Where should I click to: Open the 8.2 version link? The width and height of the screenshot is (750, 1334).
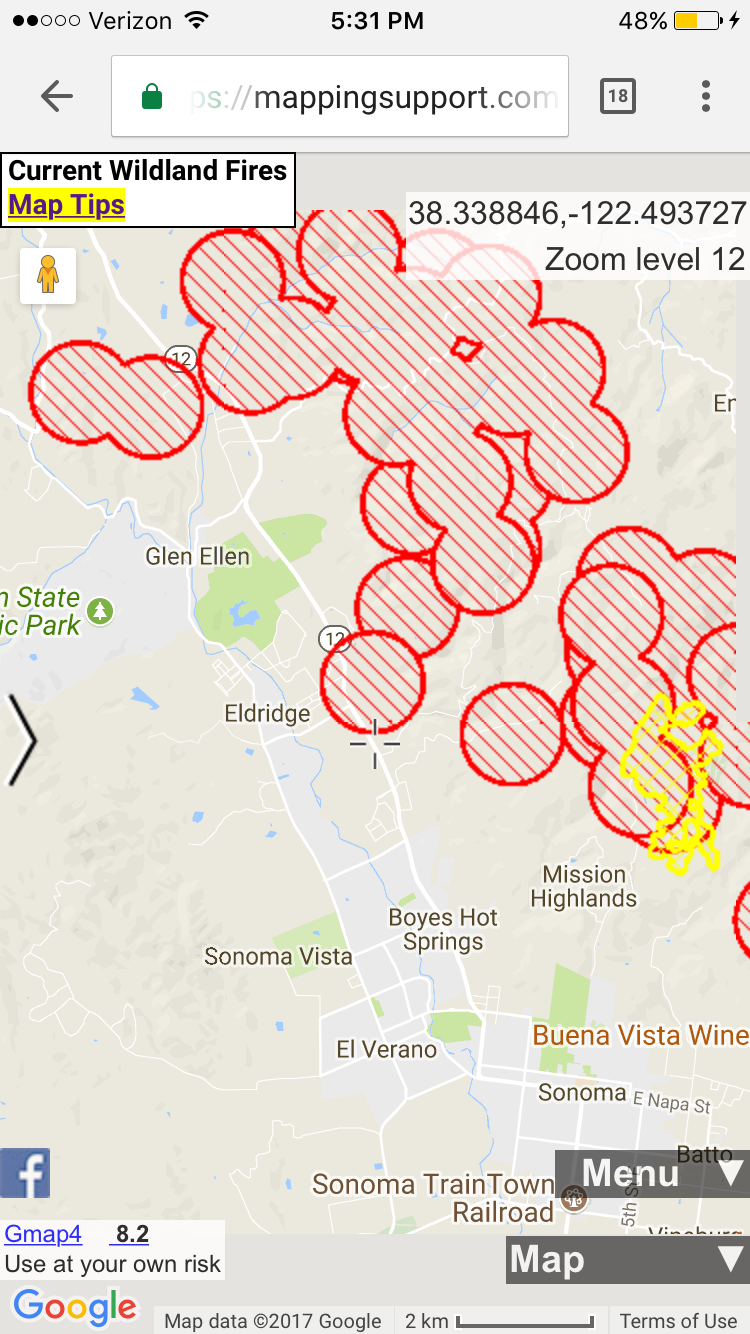click(x=132, y=1235)
